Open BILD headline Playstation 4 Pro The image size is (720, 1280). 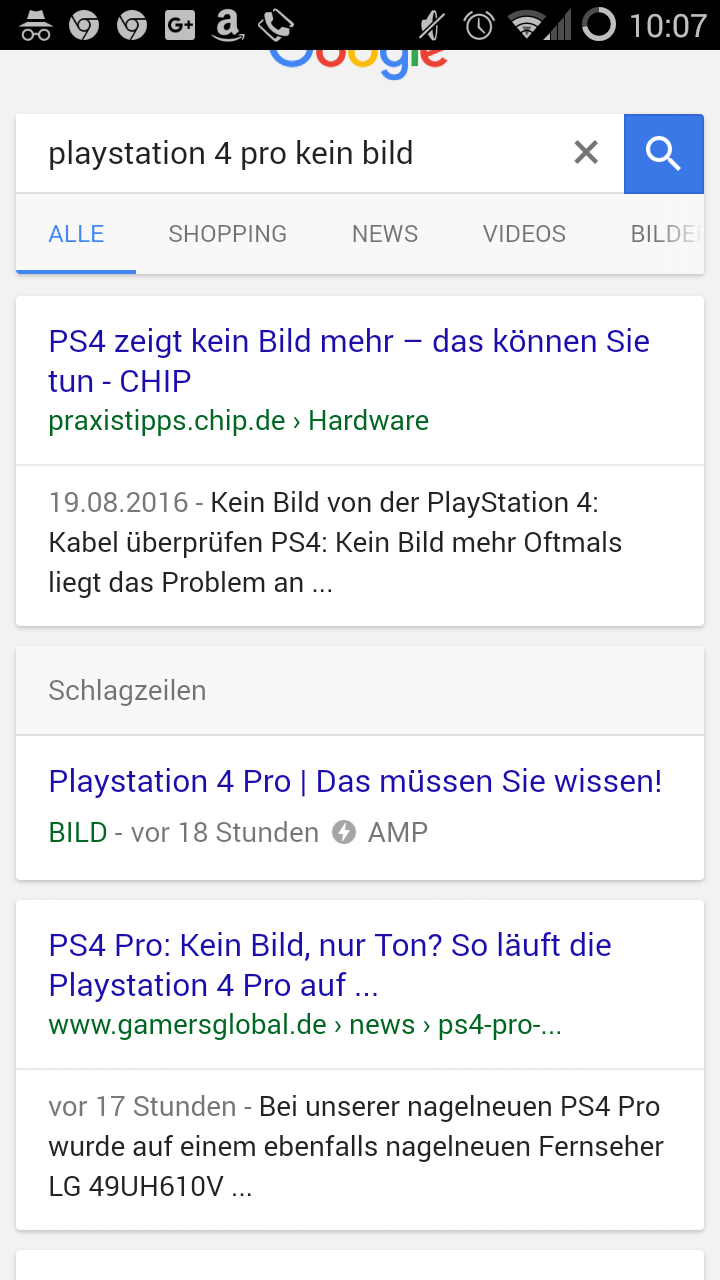(355, 781)
